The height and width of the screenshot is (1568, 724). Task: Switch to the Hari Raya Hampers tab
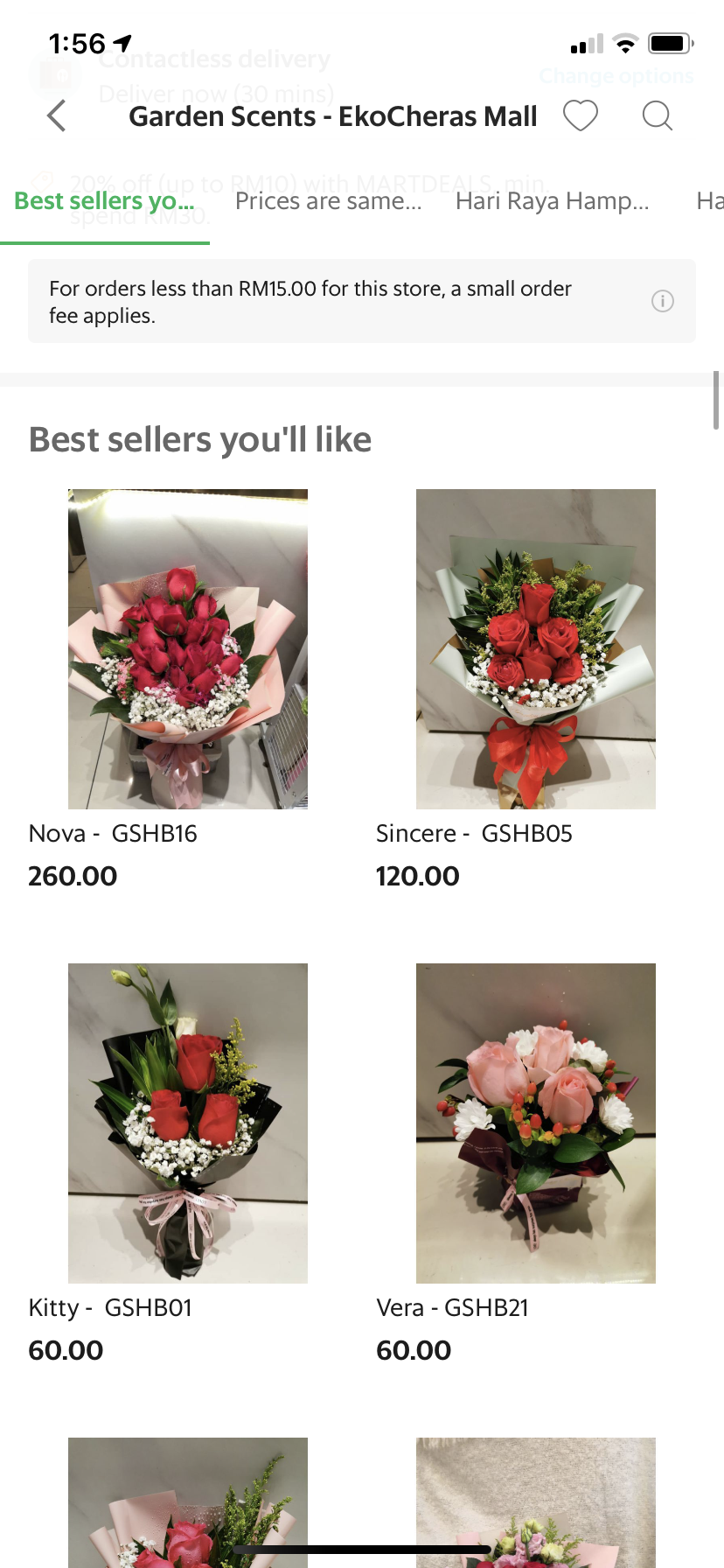pyautogui.click(x=553, y=201)
